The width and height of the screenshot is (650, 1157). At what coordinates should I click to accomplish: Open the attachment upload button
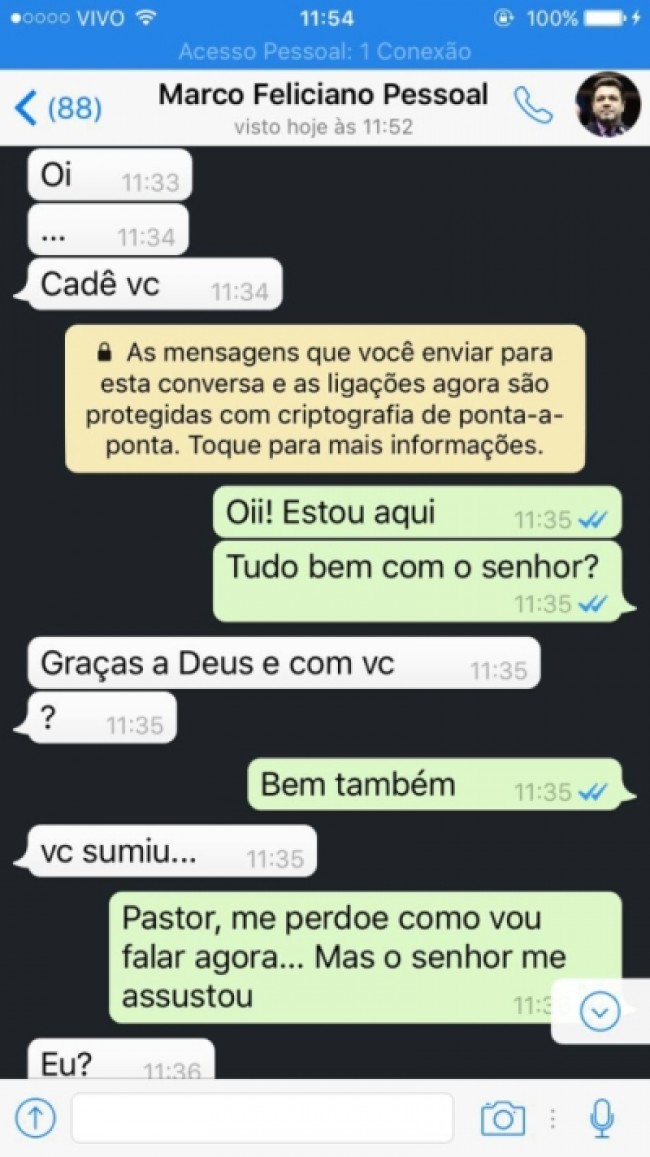click(36, 1117)
